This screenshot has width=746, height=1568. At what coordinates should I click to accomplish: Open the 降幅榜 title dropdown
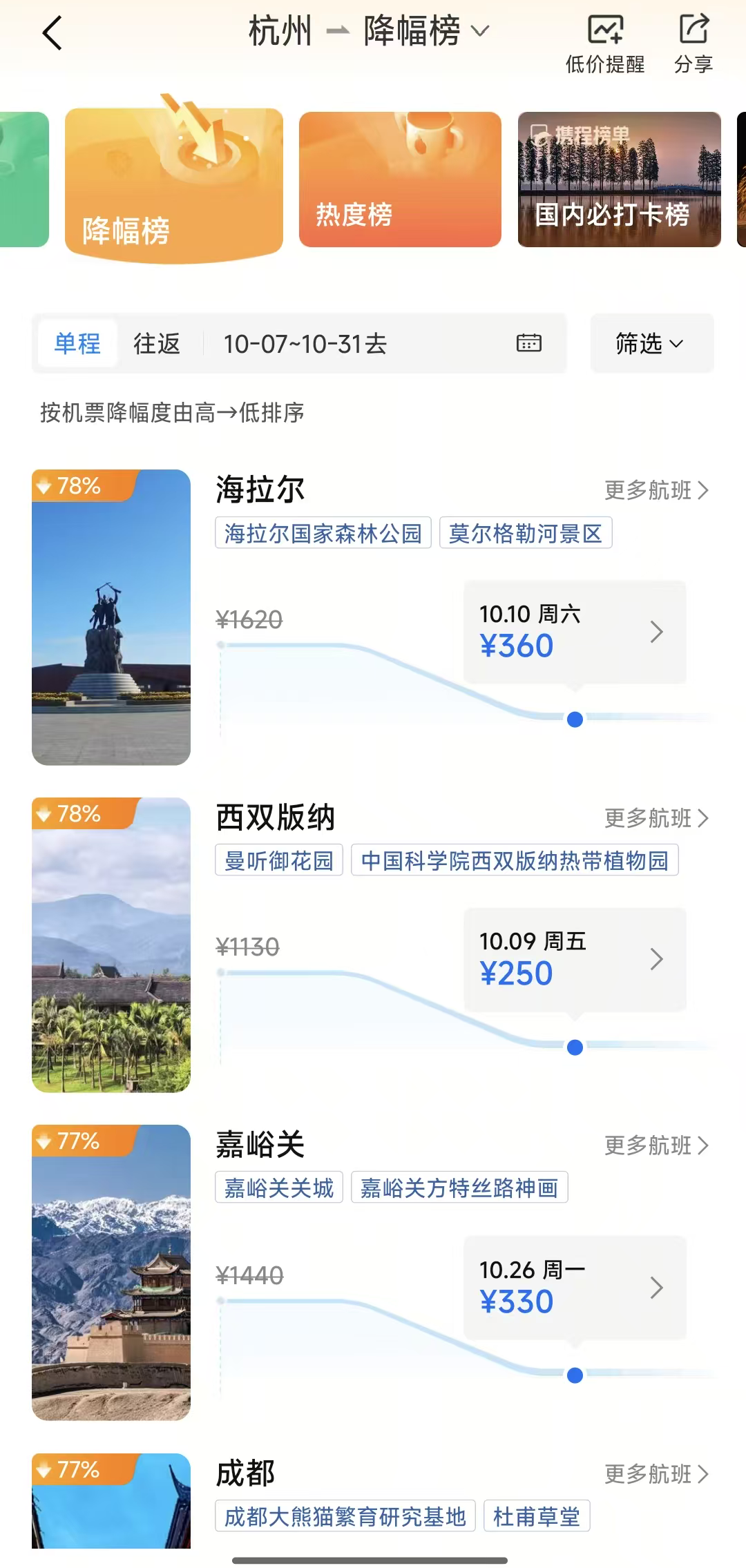(x=426, y=31)
